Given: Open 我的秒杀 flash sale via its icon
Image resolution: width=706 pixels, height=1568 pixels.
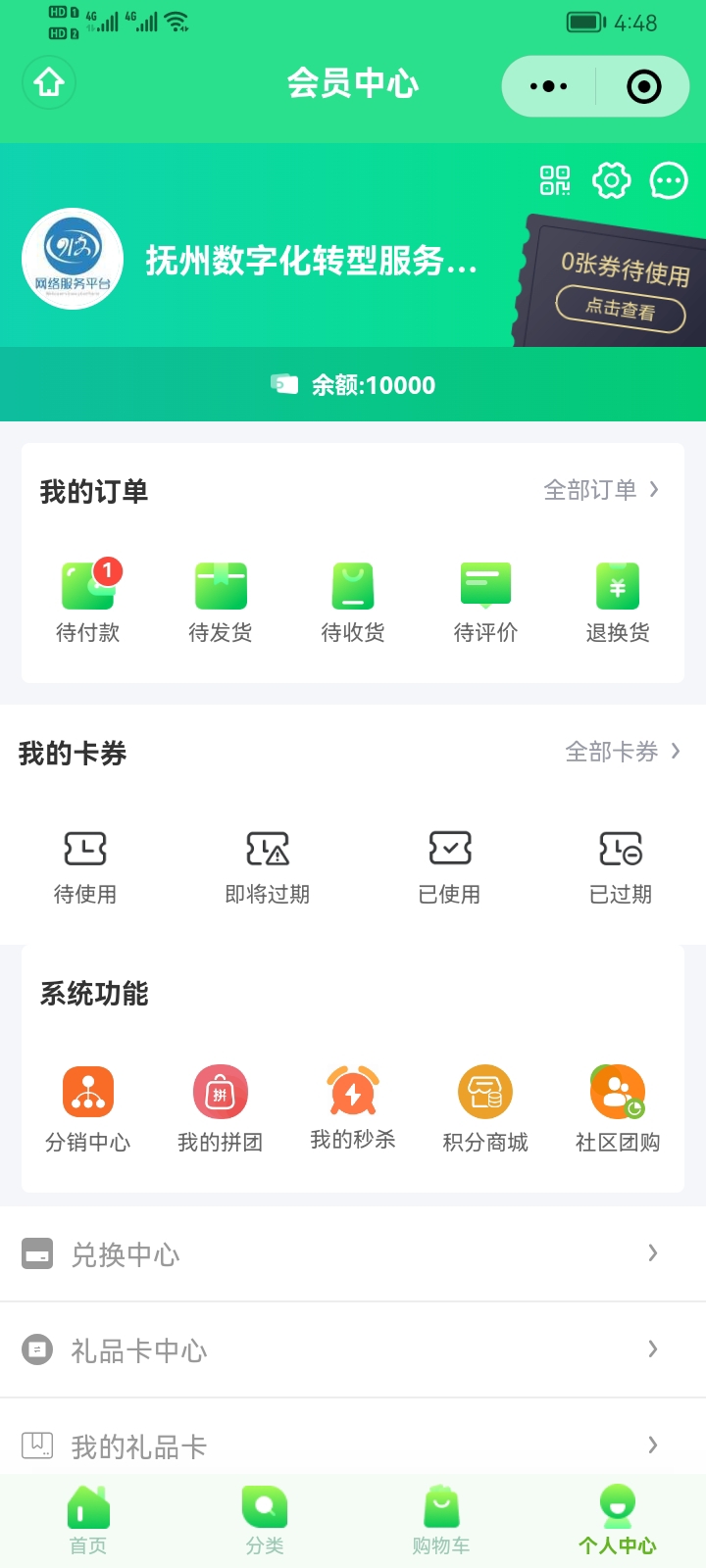Looking at the screenshot, I should click(x=353, y=1091).
